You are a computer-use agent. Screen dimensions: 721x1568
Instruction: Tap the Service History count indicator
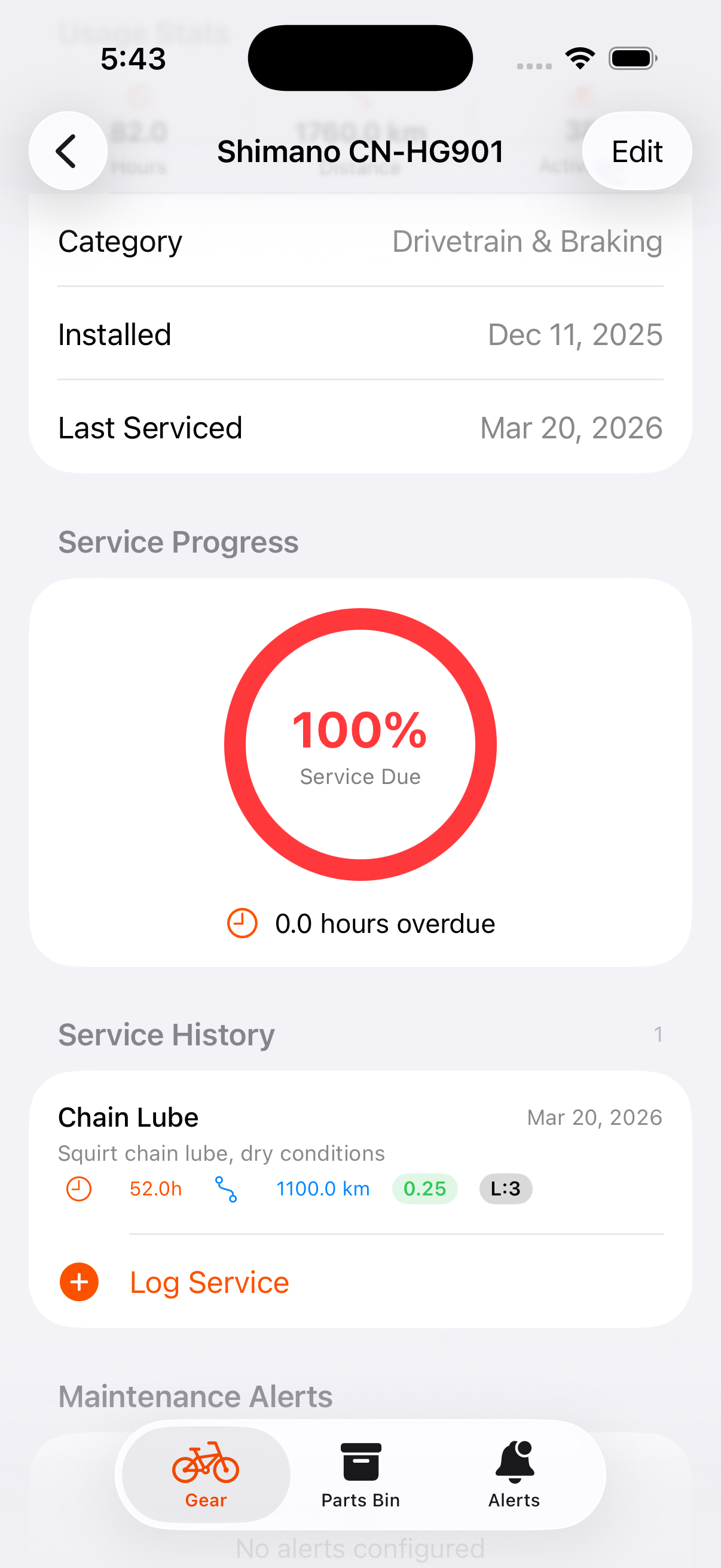pyautogui.click(x=659, y=1033)
